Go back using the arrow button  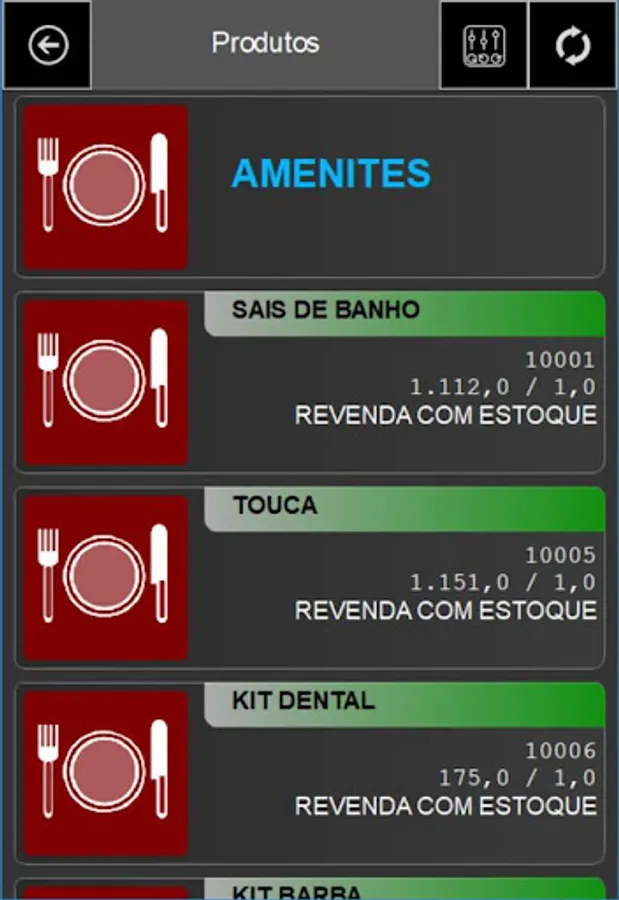46,45
